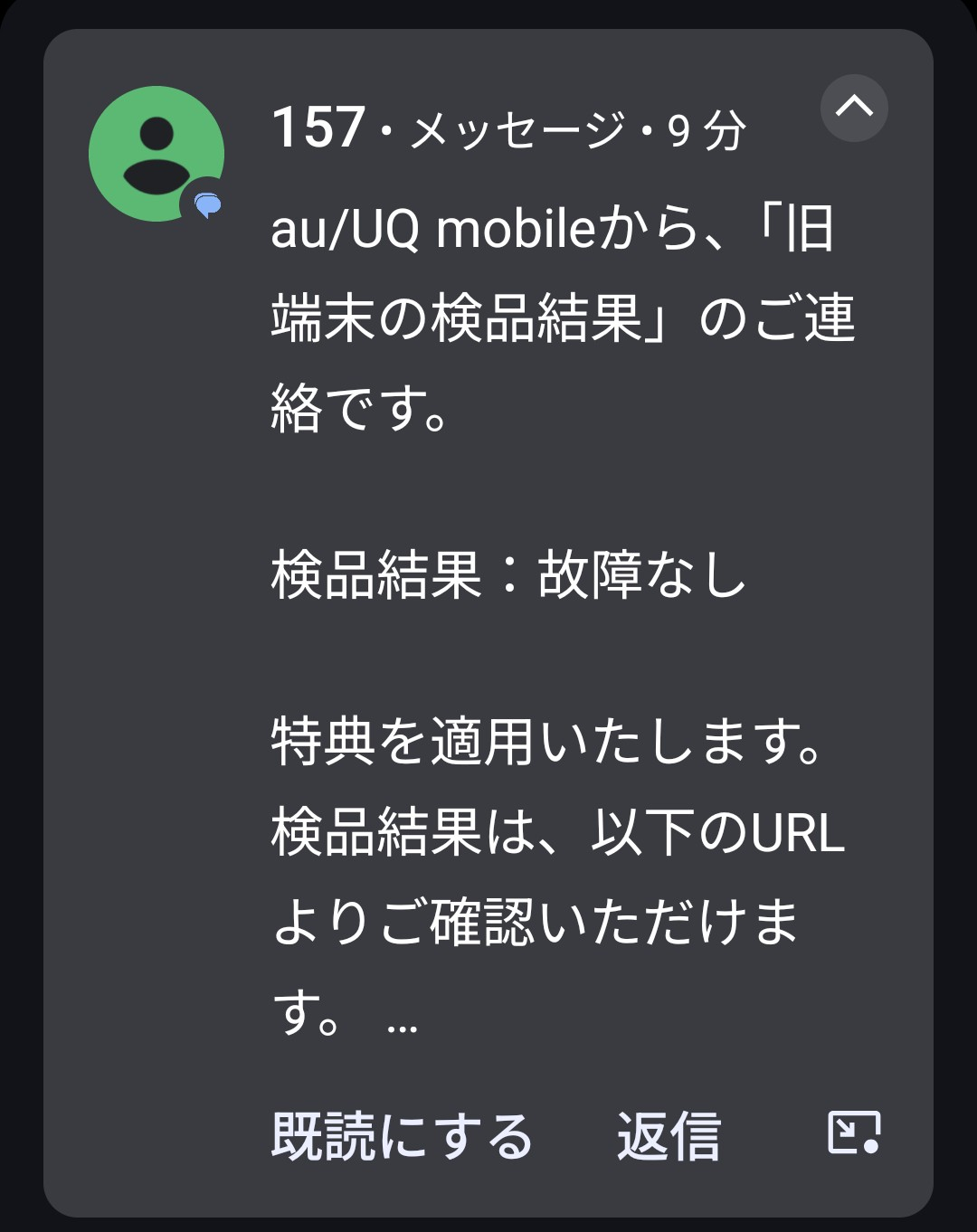The width and height of the screenshot is (977, 1232).
Task: Mark the message as read (既読にする)
Action: [x=402, y=1136]
